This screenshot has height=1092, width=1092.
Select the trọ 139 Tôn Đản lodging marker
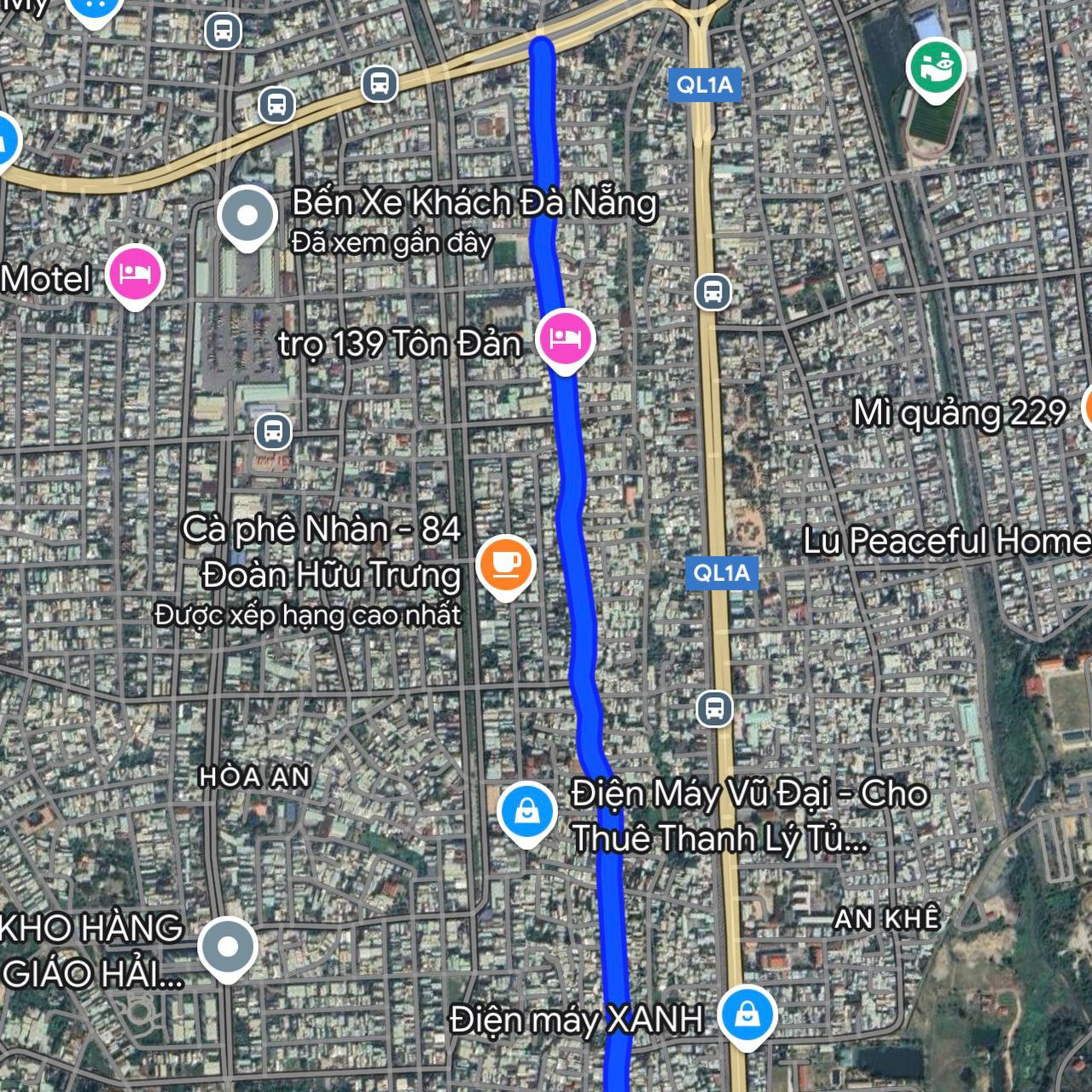565,338
